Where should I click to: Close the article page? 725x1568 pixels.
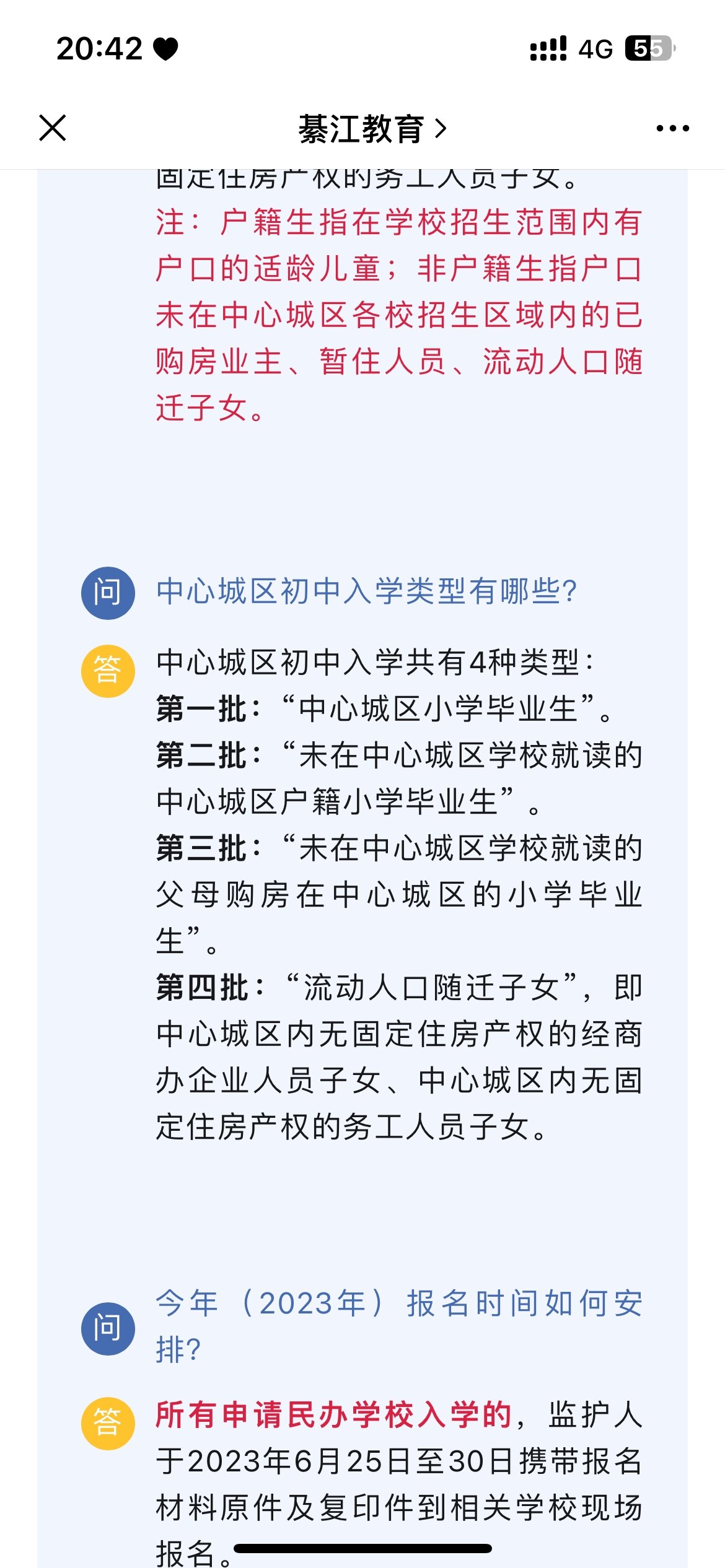pos(53,128)
